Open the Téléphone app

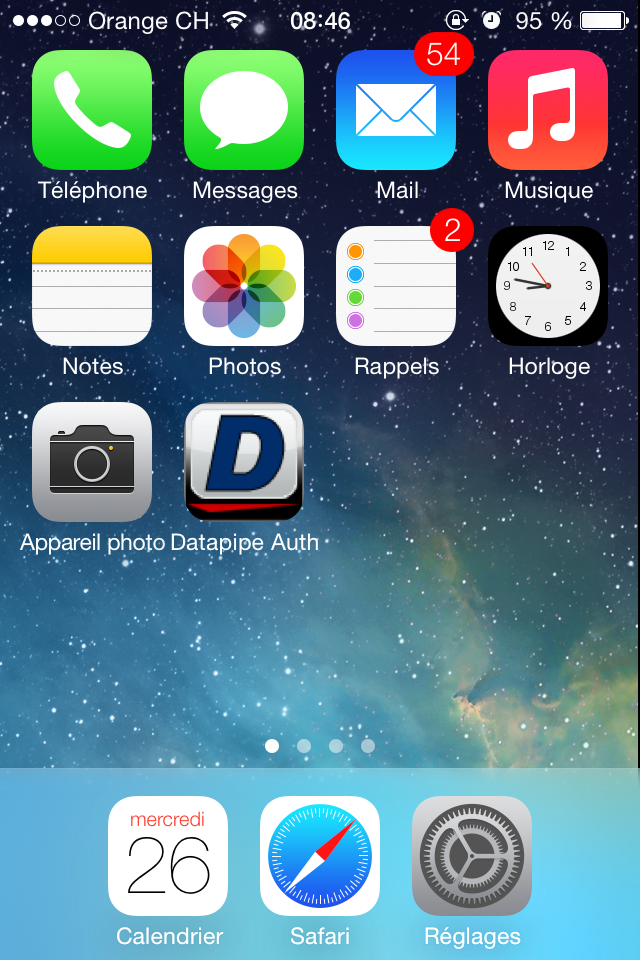pos(92,110)
